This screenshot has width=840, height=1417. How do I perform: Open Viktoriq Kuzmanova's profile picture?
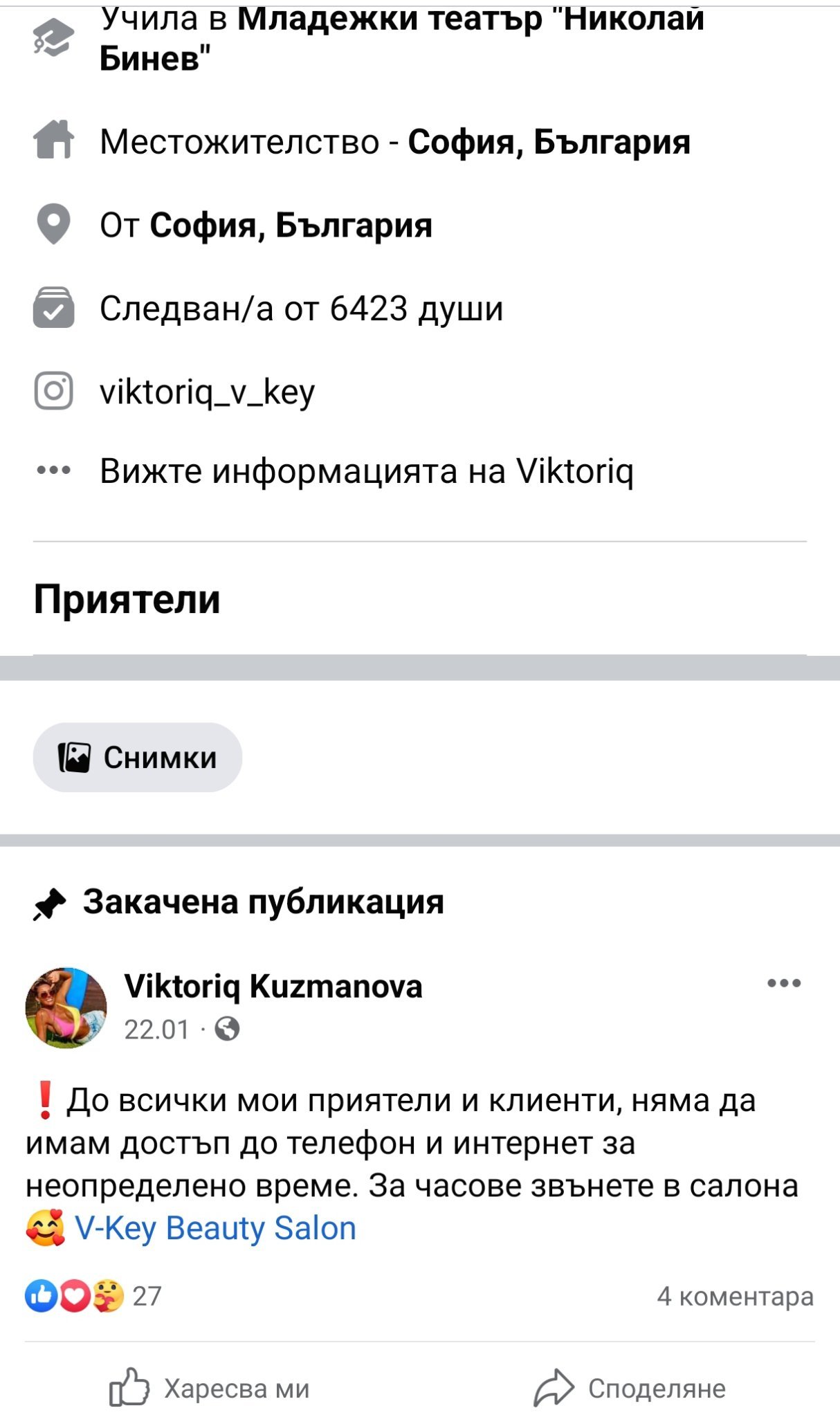pos(66,1008)
